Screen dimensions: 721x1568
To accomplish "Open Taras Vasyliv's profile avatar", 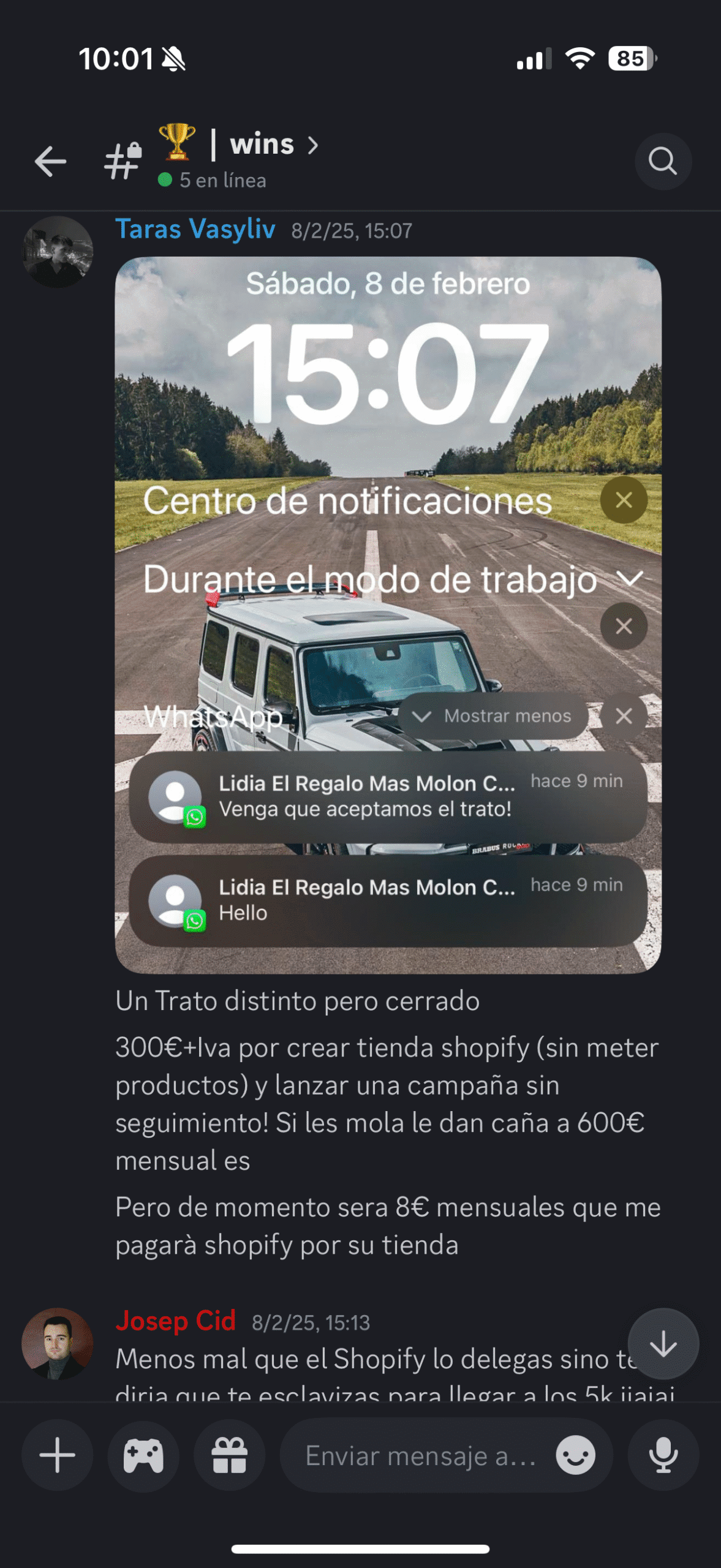I will 58,252.
